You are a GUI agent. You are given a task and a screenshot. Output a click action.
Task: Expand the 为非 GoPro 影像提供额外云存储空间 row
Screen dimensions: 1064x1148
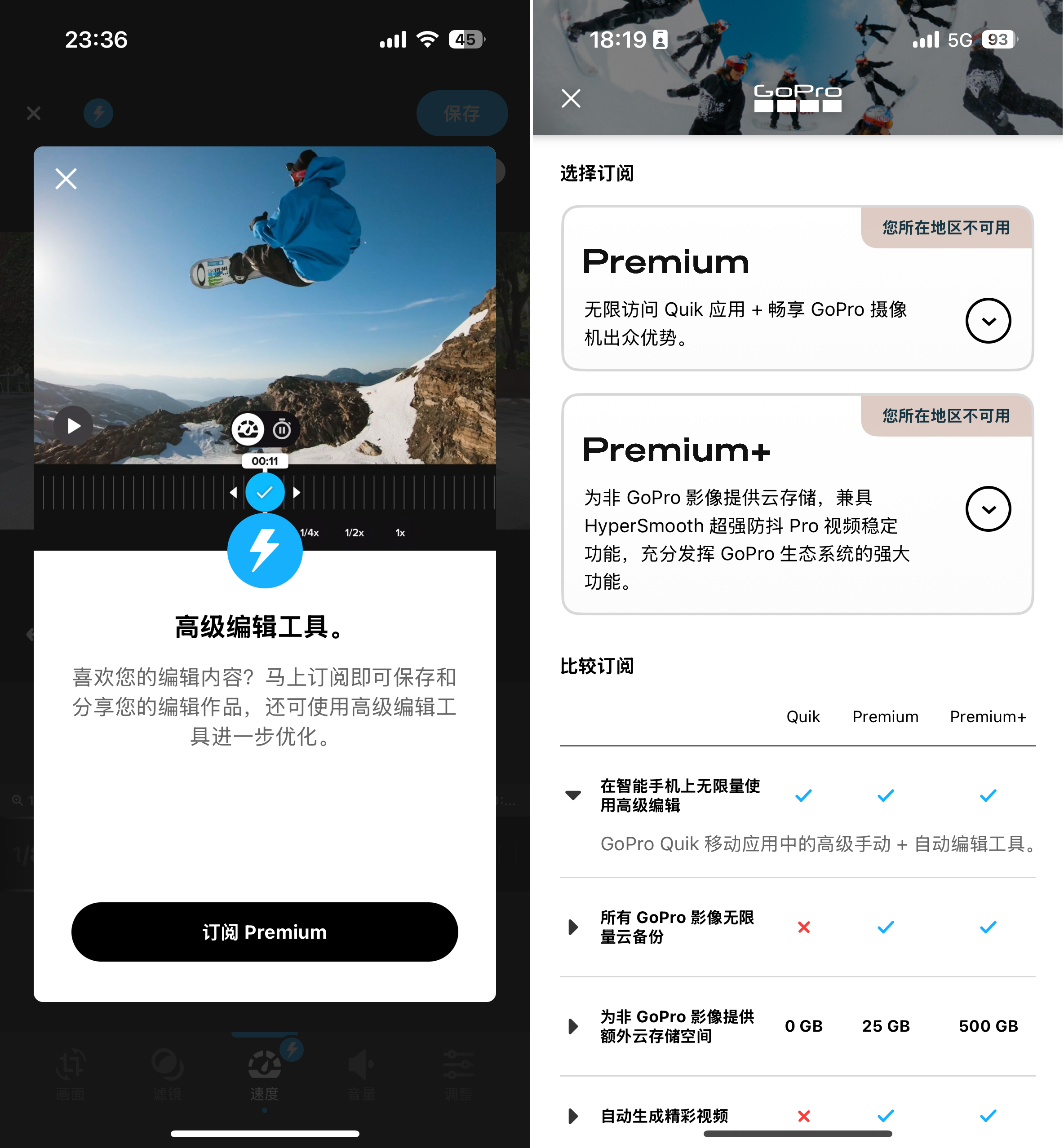coord(573,1026)
